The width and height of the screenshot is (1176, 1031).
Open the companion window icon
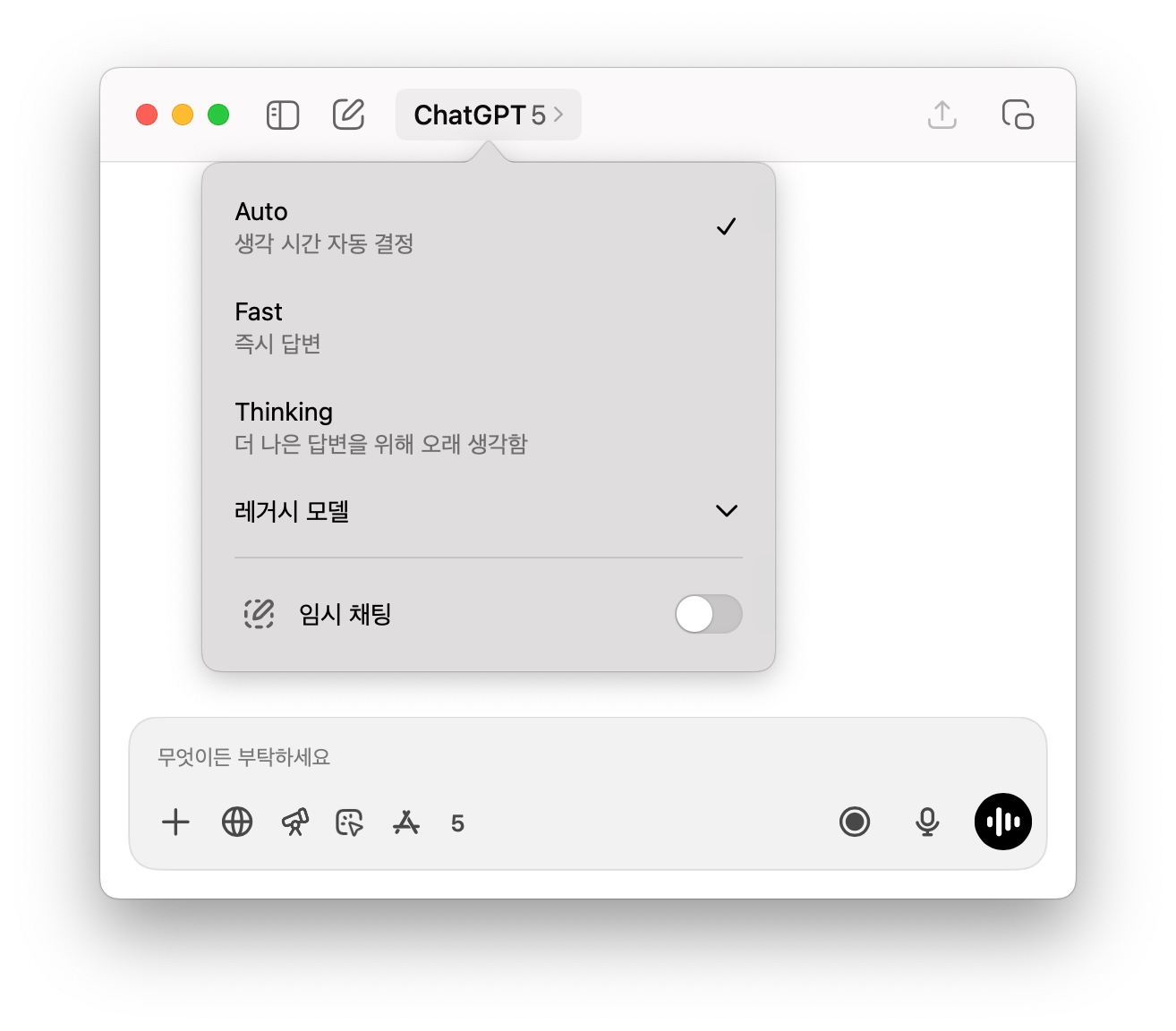pos(1018,115)
